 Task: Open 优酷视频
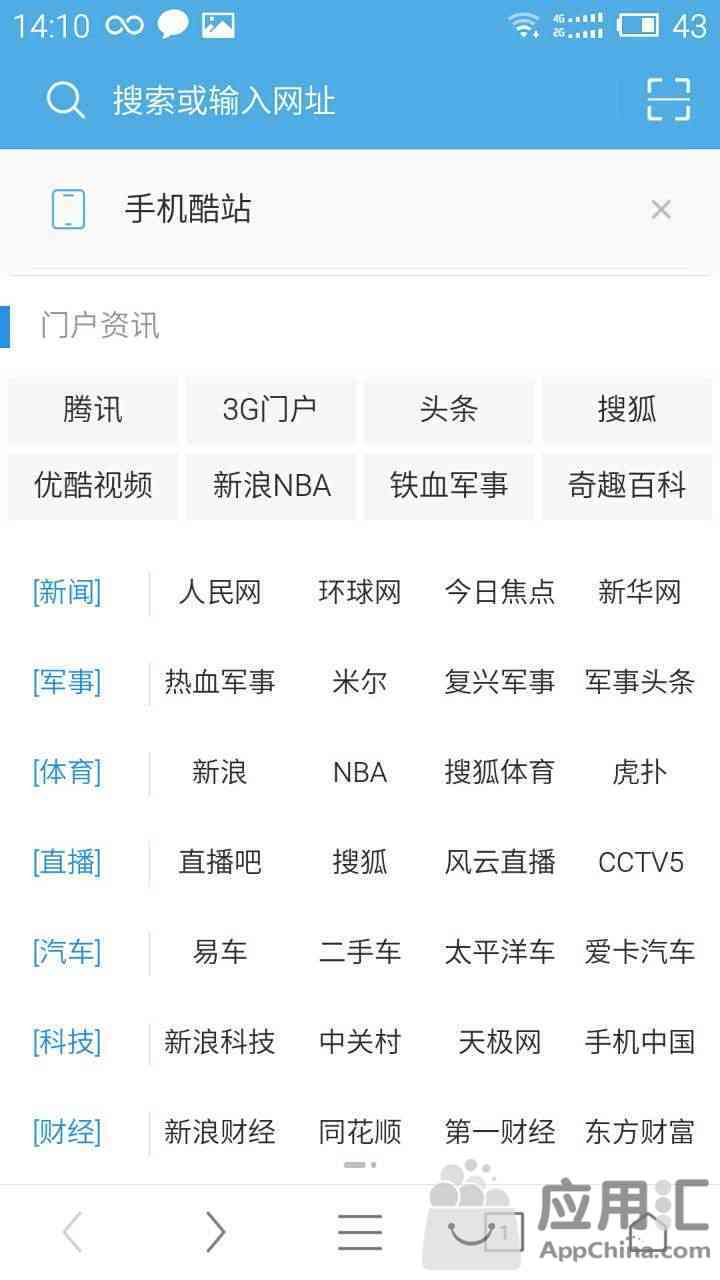93,486
